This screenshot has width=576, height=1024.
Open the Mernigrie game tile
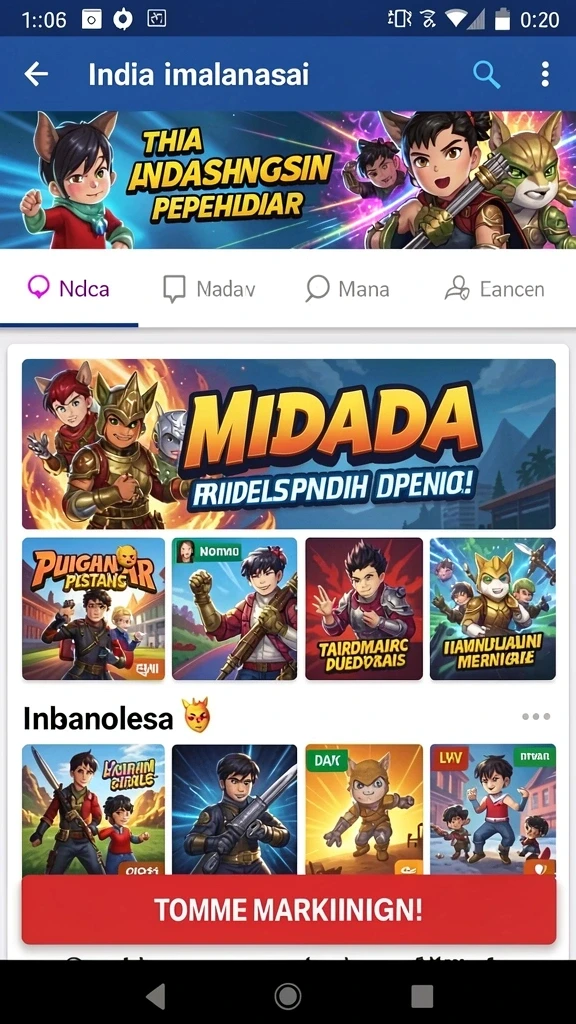[493, 609]
